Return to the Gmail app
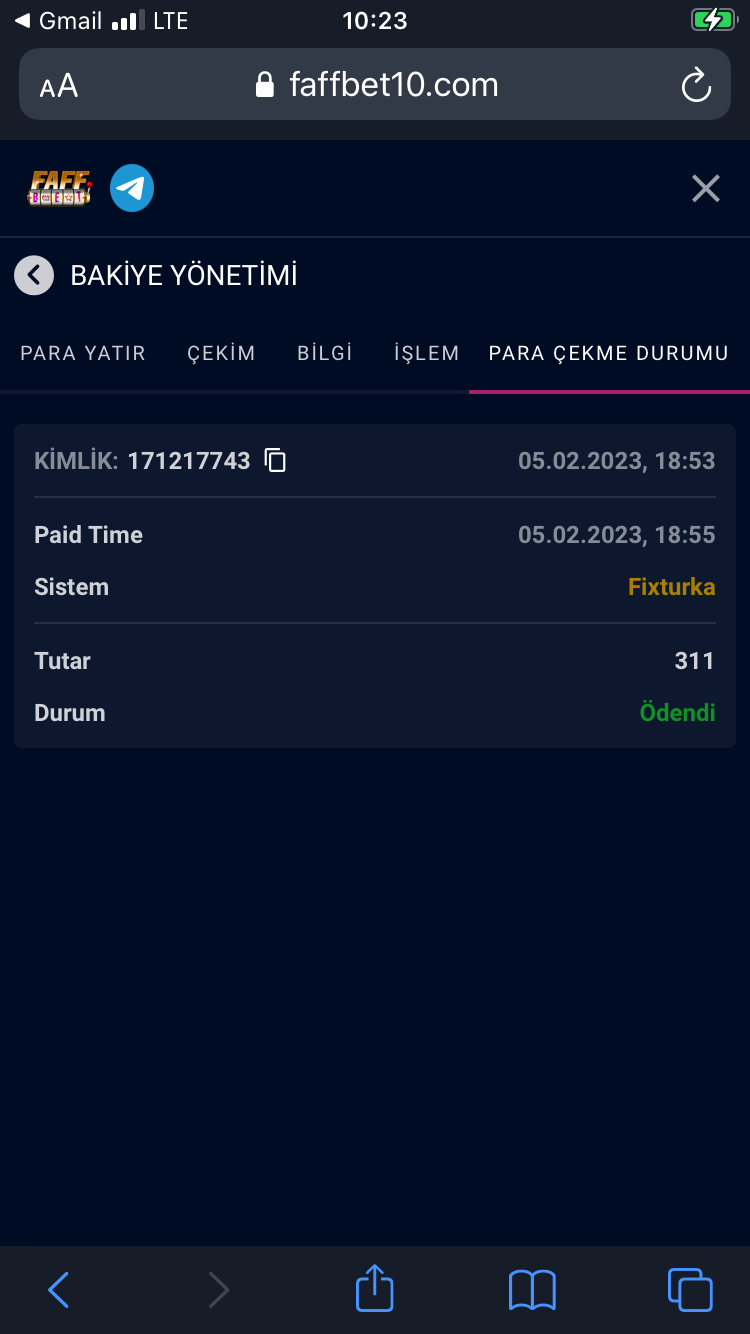750x1334 pixels. click(58, 20)
